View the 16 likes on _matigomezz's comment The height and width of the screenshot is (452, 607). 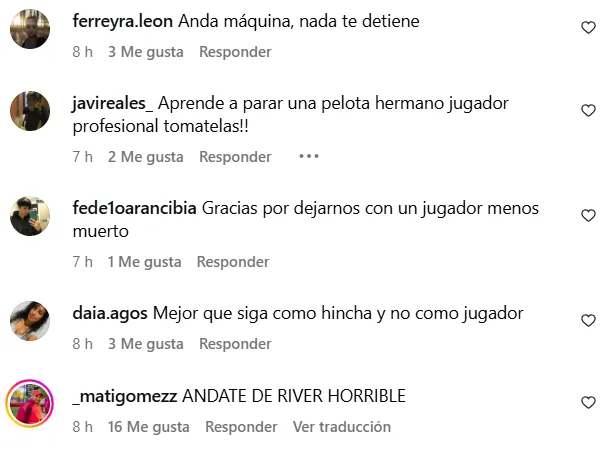[x=149, y=427]
